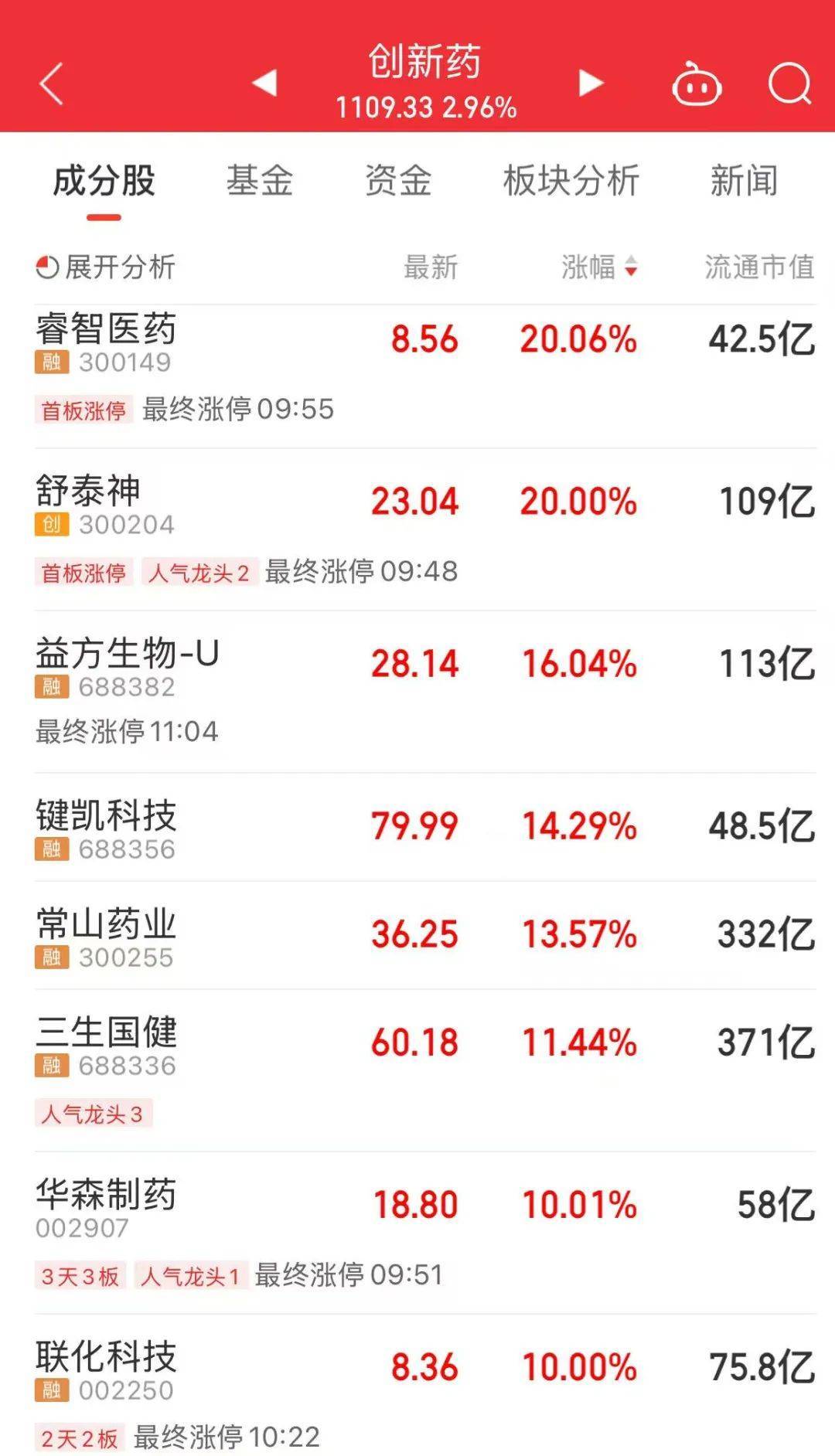Go back using the header arrow
835x1456 pixels.
[51, 83]
